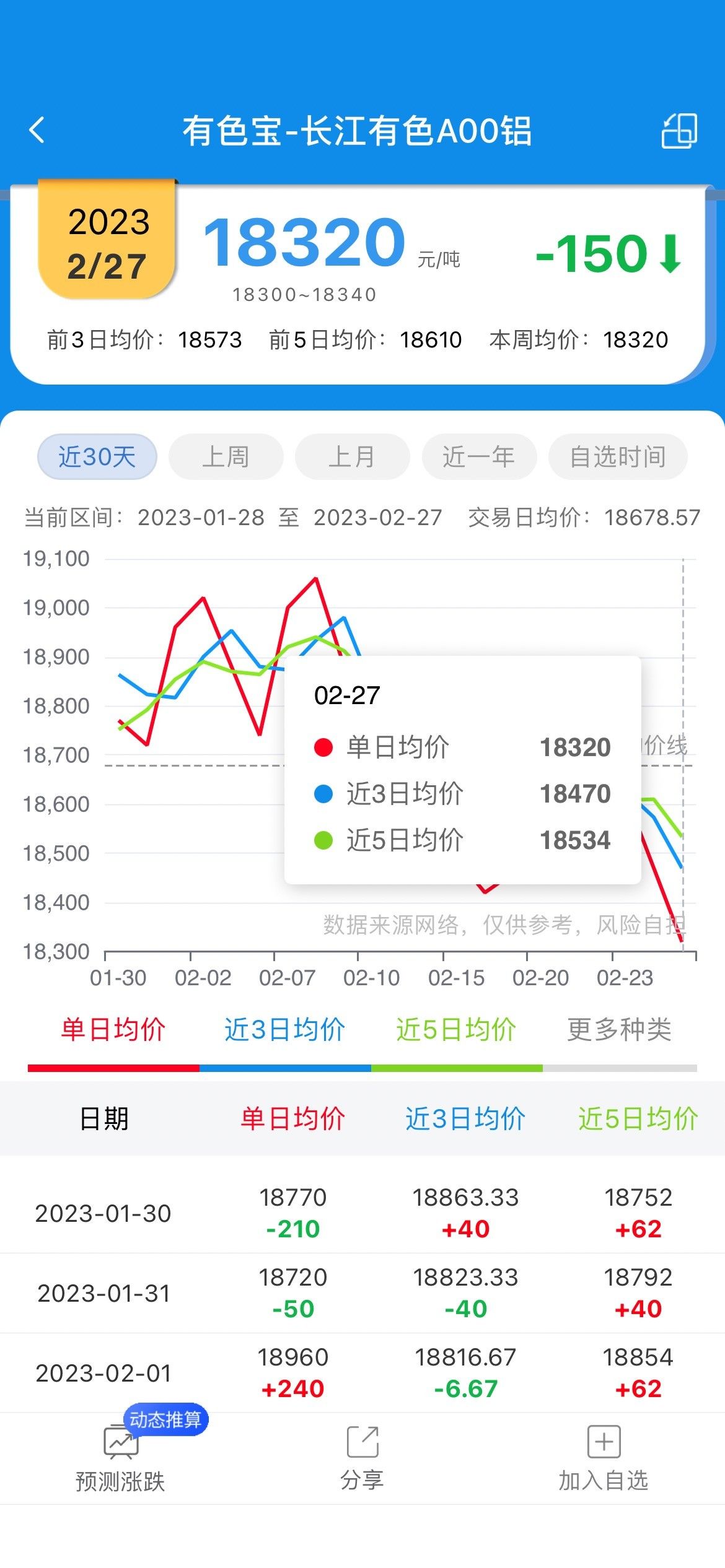Toggle the 近3日均价 chart line

pyautogui.click(x=285, y=1030)
